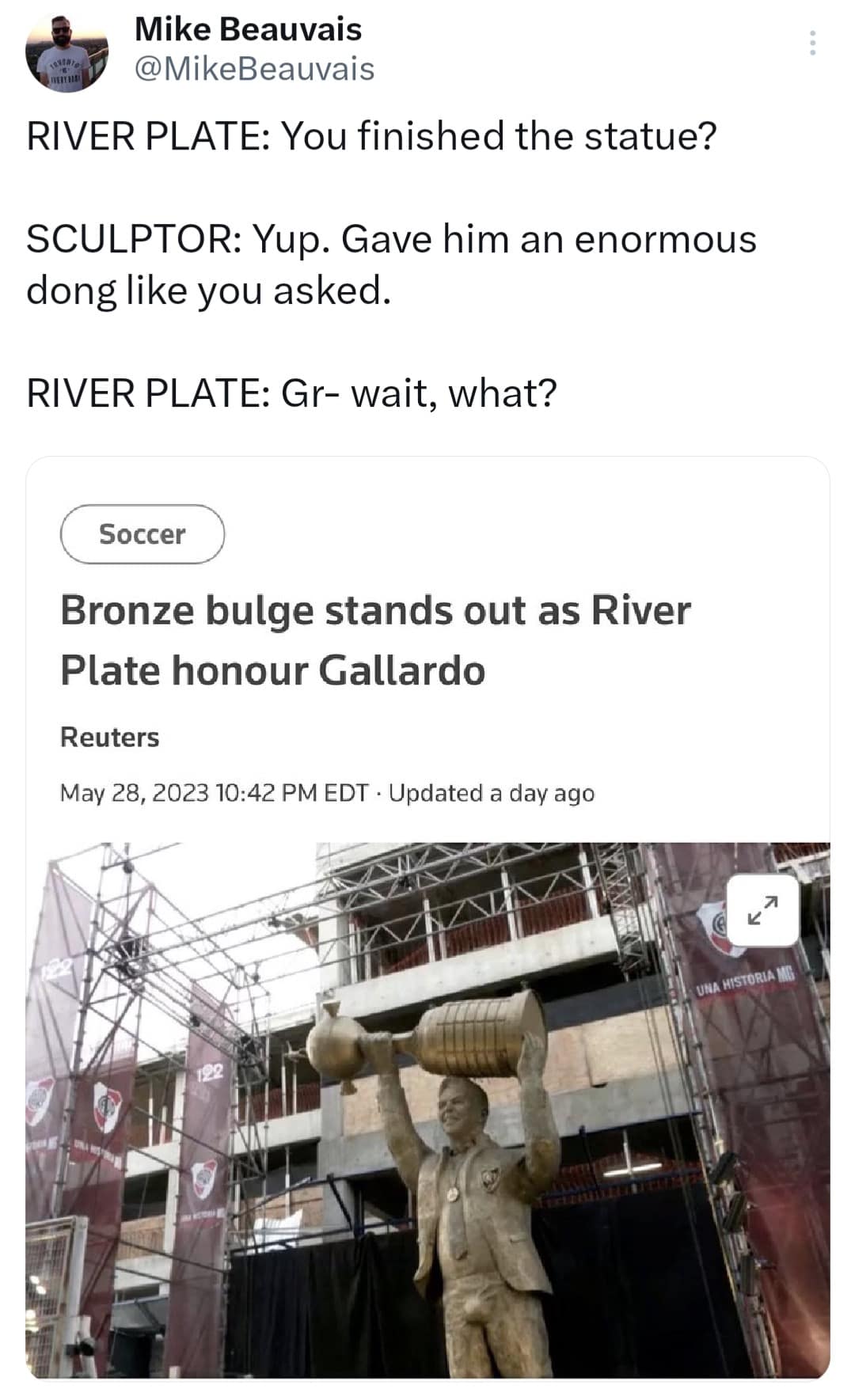
Task: Open the tweet's overflow menu
Action: click(812, 43)
